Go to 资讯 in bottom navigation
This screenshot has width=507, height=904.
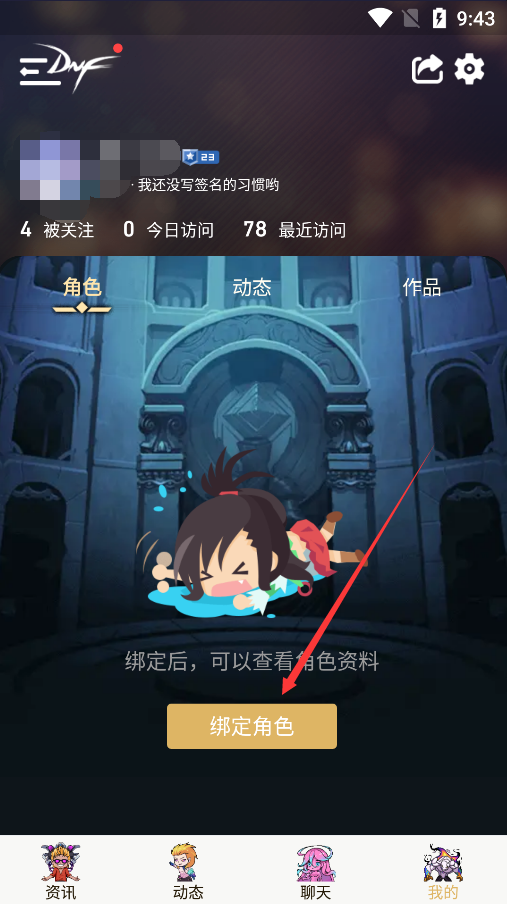coord(61,871)
